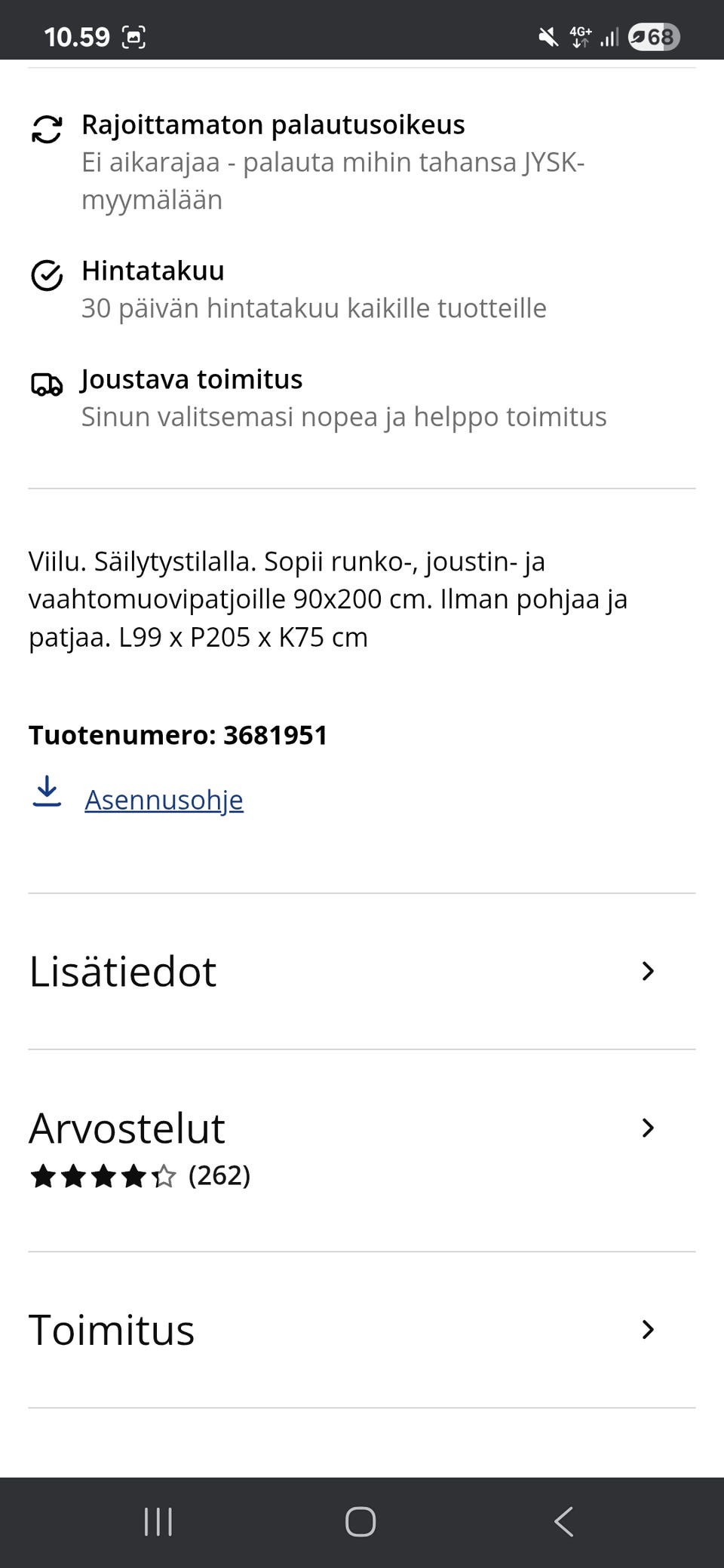Tap the recent apps navigation button

click(x=157, y=1521)
